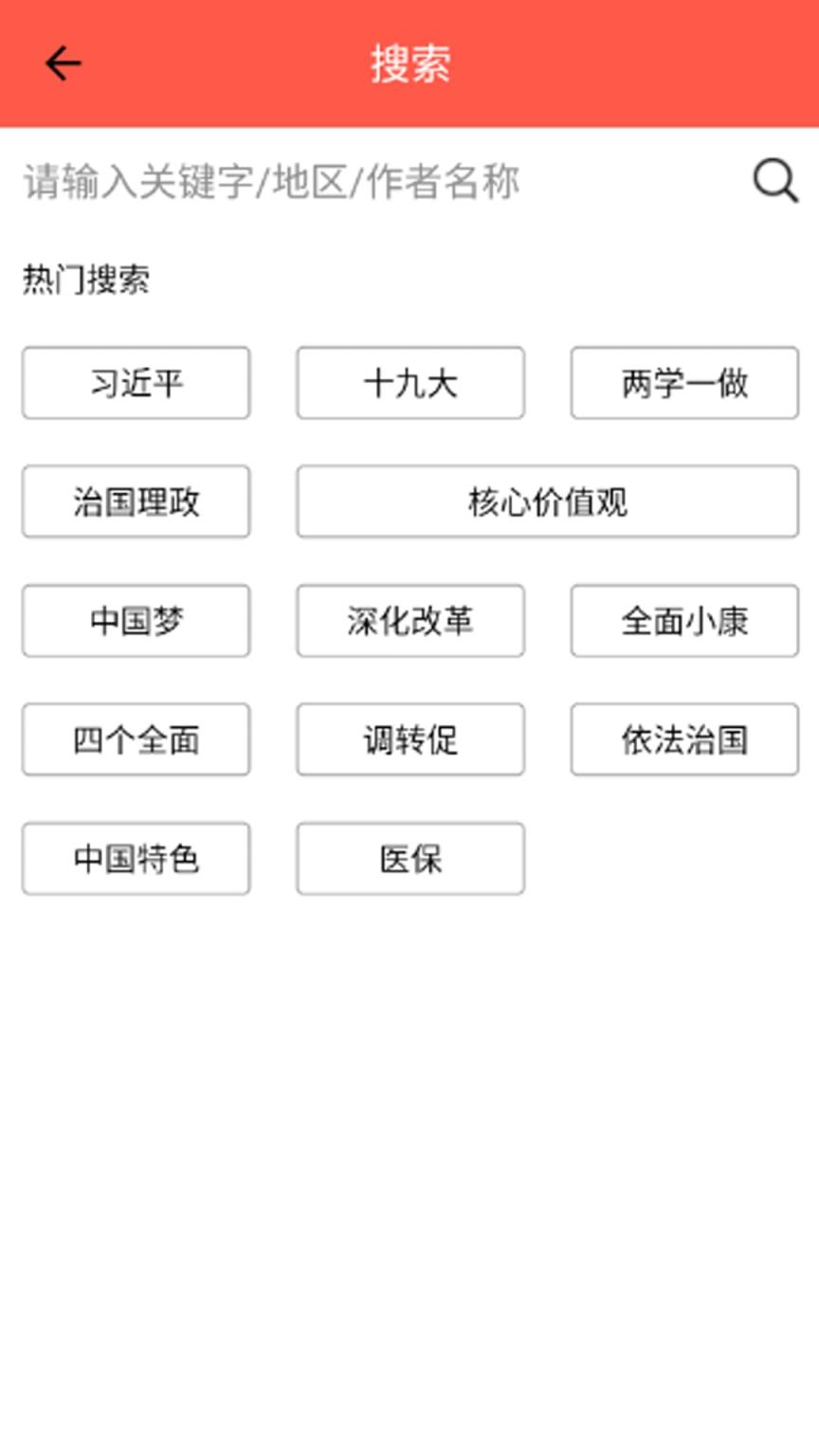Tap the 调转促 hot search tag
The width and height of the screenshot is (819, 1456).
click(x=409, y=739)
